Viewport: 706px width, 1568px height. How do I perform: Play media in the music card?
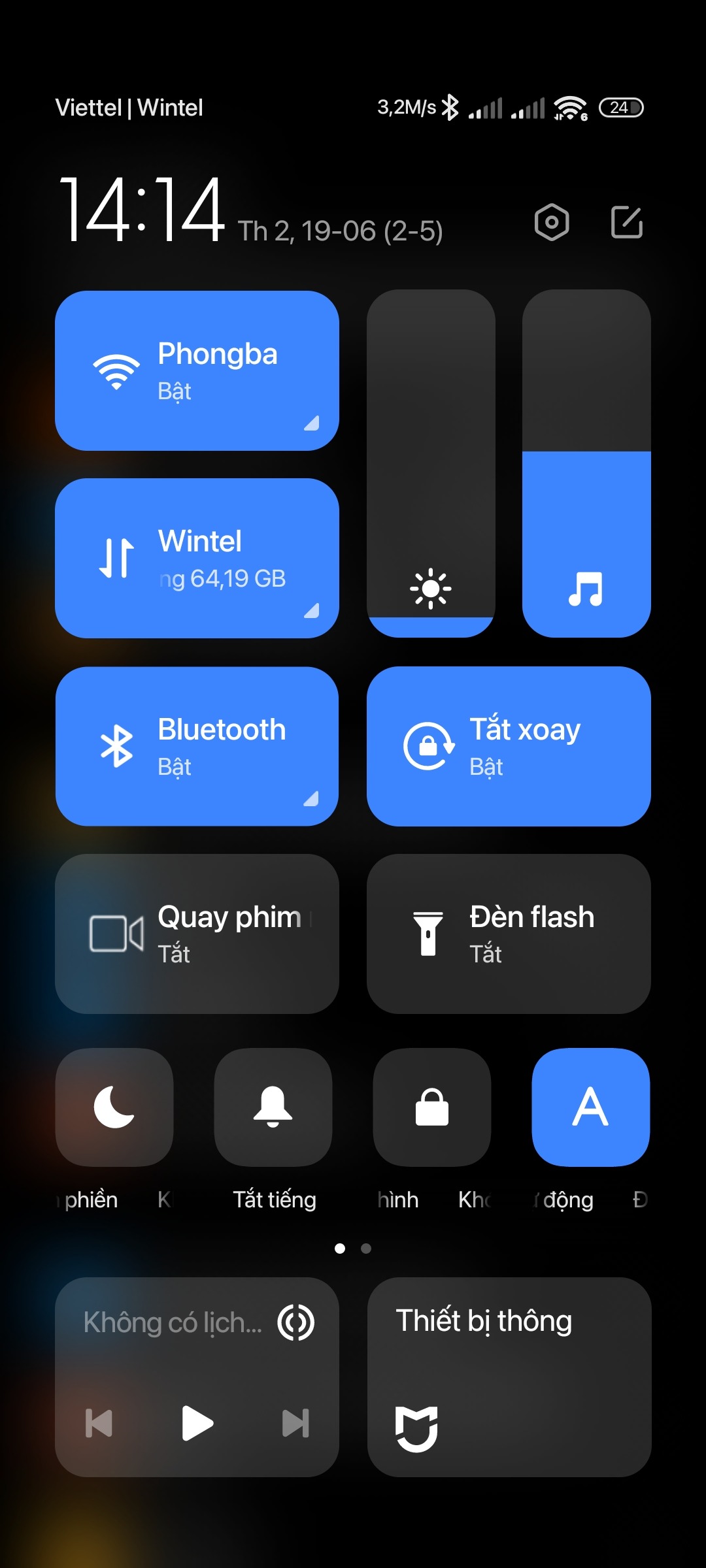197,1423
